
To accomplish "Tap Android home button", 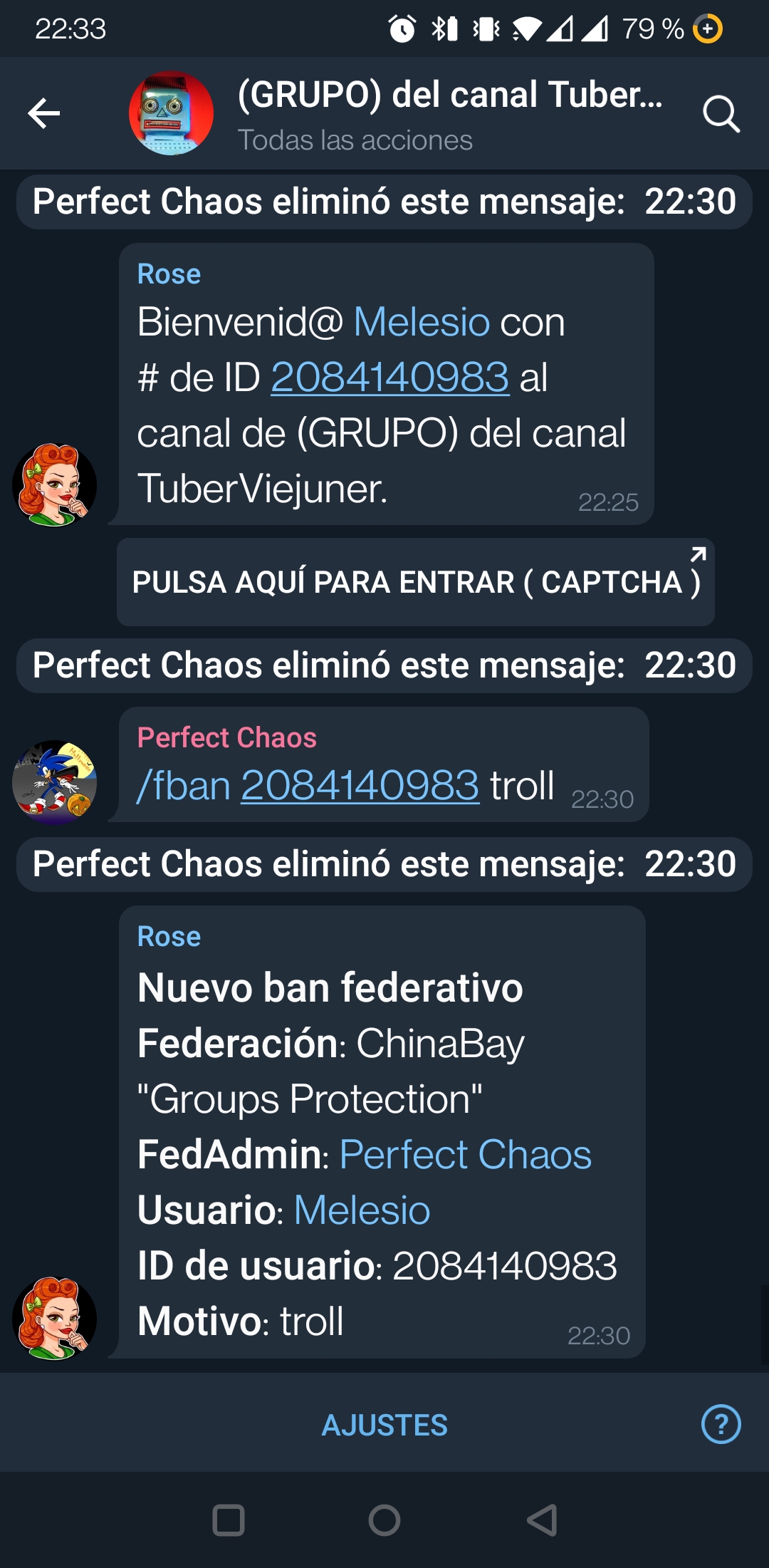I will [384, 1520].
